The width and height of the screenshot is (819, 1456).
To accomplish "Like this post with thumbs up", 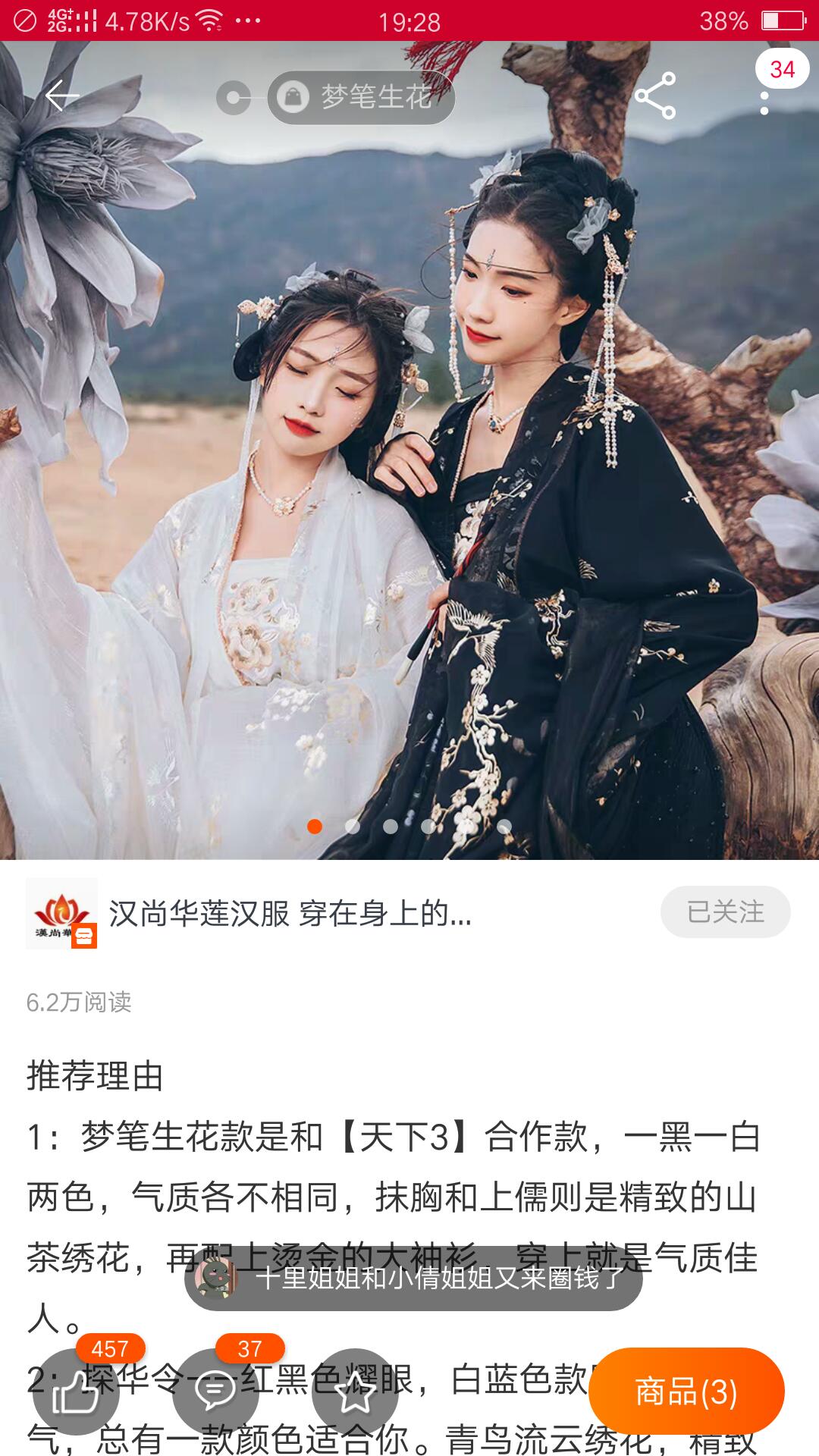I will pos(75,1392).
